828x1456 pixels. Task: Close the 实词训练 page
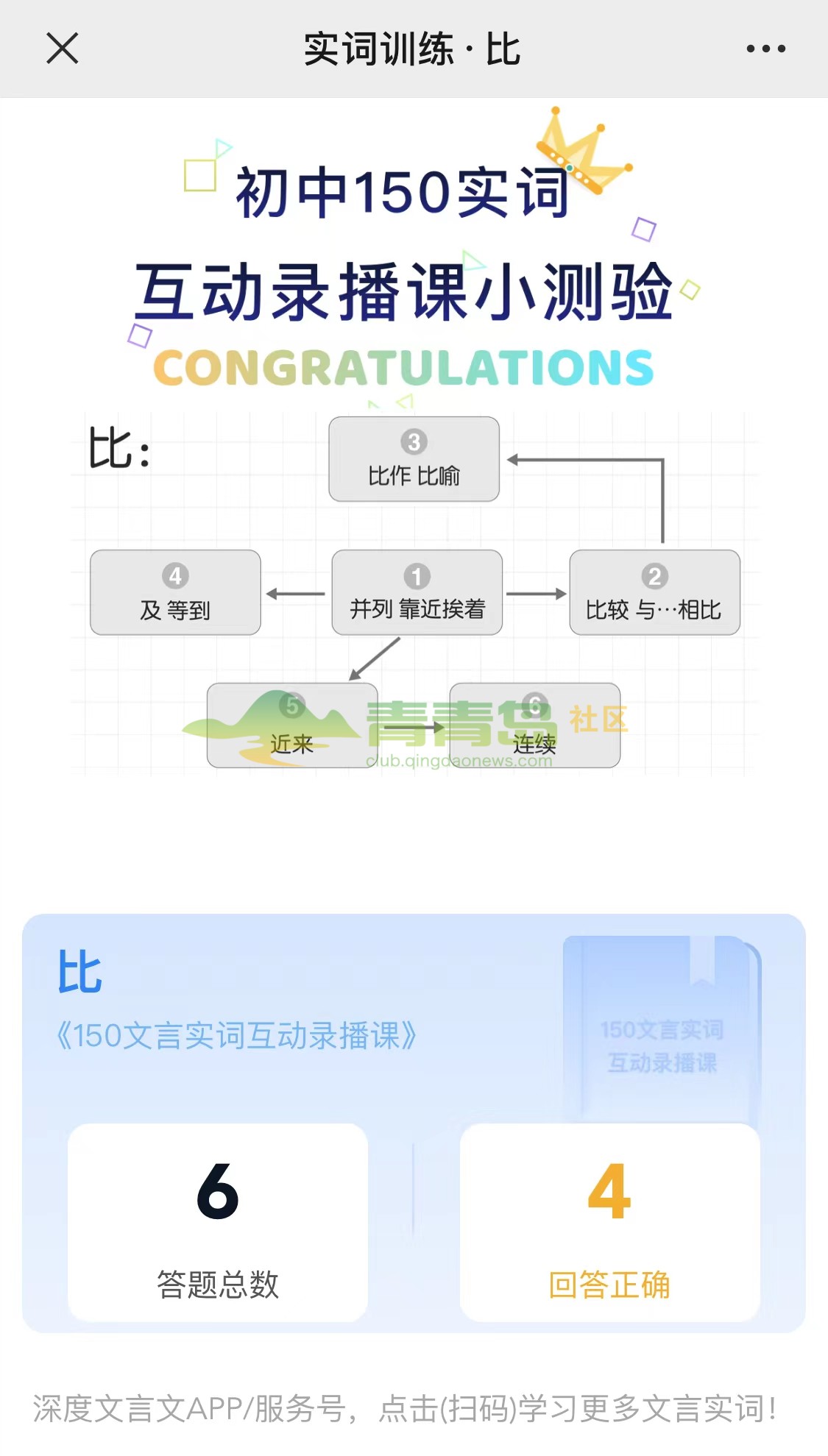62,49
